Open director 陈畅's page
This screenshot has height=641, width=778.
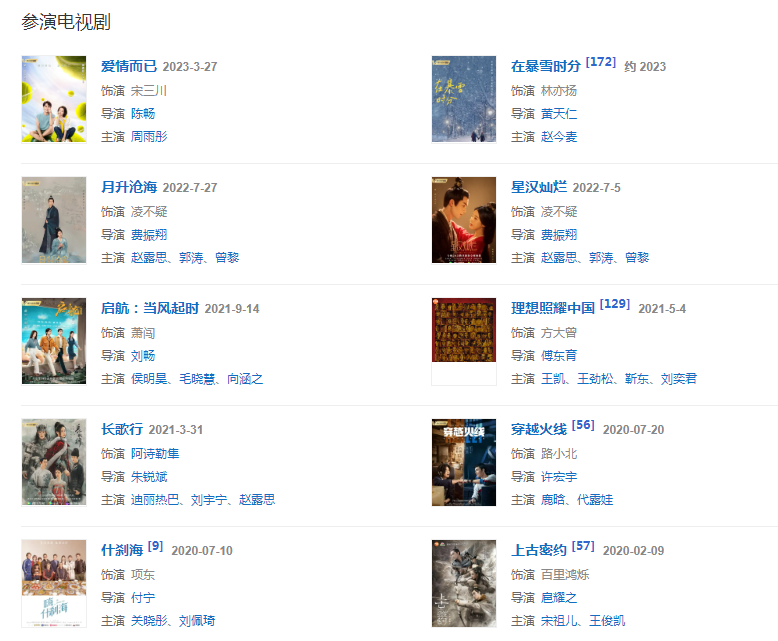(x=143, y=114)
